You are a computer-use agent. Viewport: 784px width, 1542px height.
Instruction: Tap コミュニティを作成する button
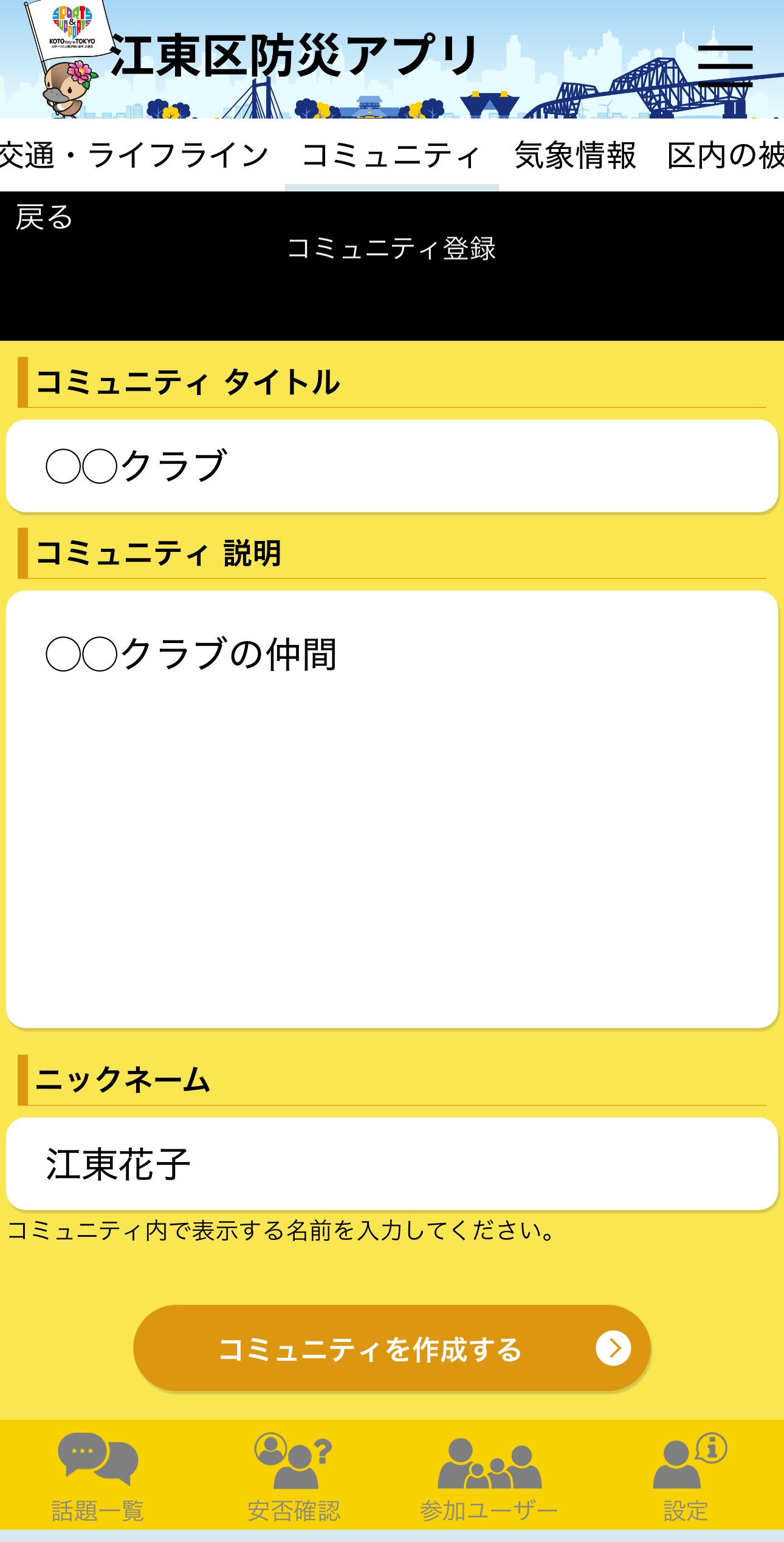pyautogui.click(x=391, y=1349)
